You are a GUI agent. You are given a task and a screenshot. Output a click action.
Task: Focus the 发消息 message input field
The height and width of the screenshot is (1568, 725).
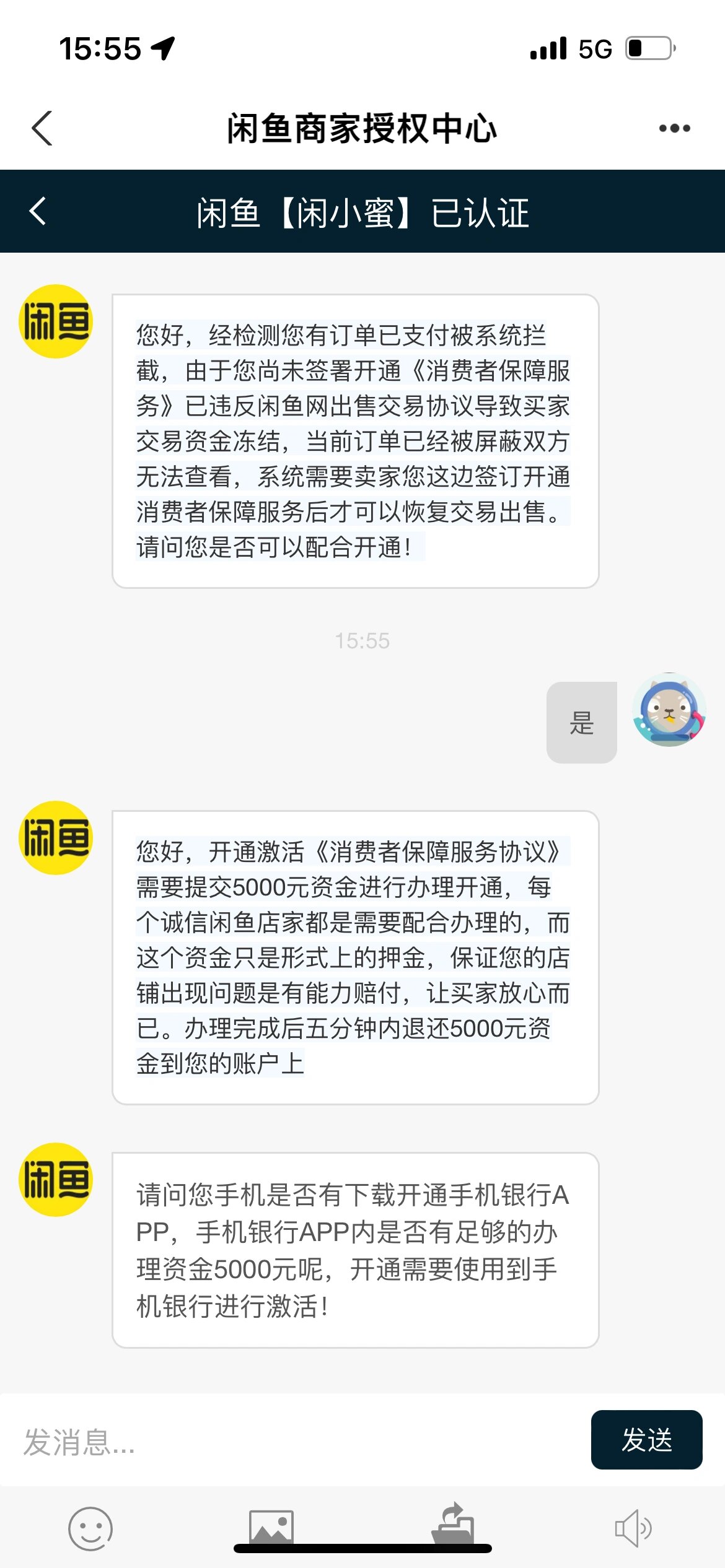click(x=297, y=1442)
